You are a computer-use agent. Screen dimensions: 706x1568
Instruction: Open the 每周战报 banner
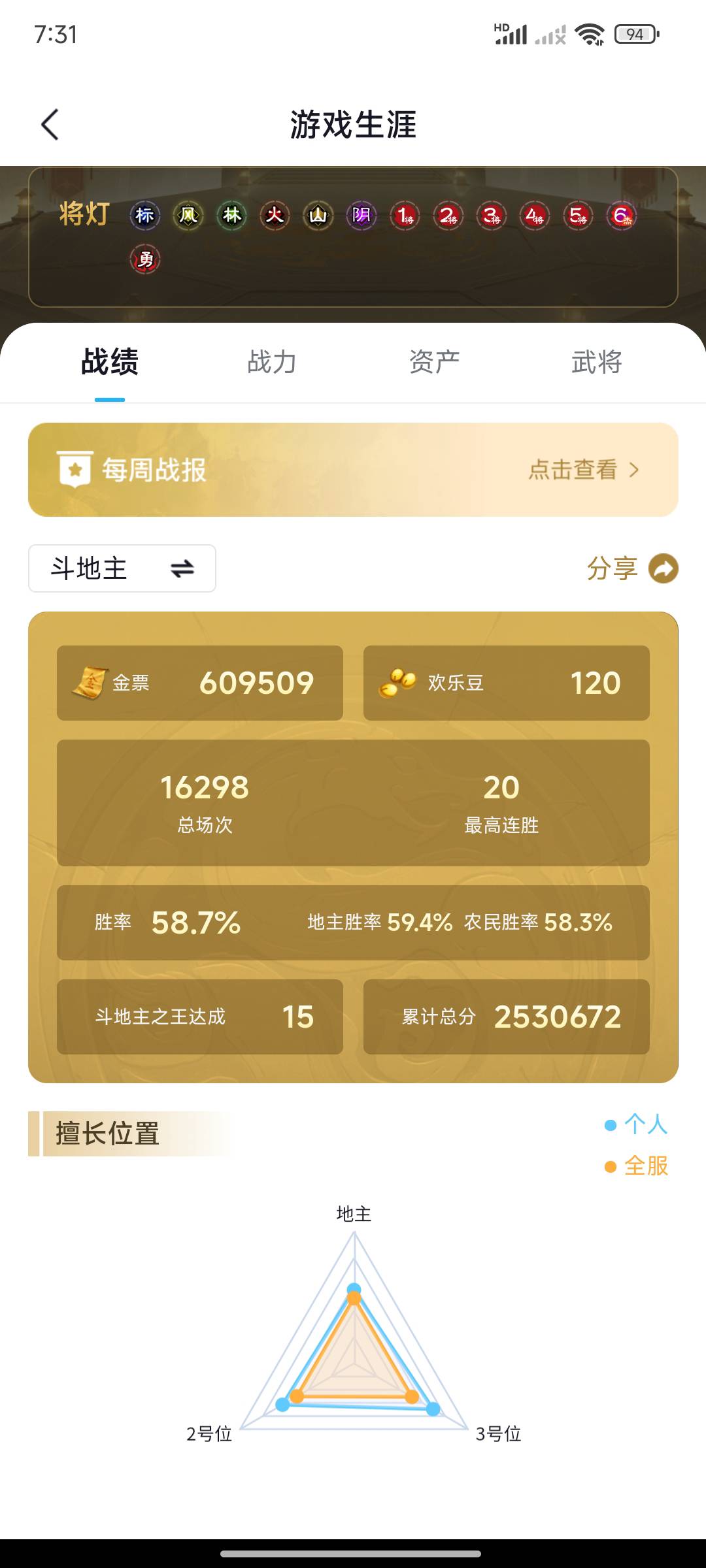point(353,470)
